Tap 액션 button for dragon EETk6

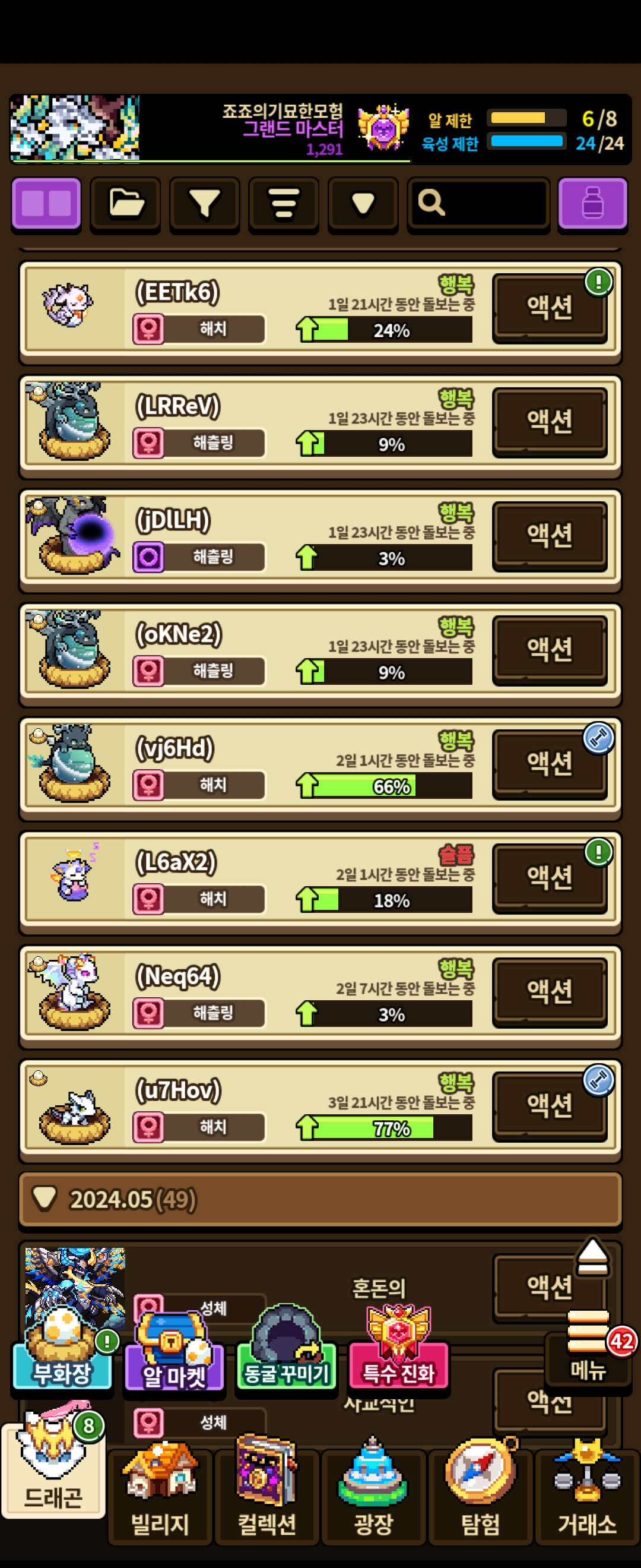(x=550, y=308)
